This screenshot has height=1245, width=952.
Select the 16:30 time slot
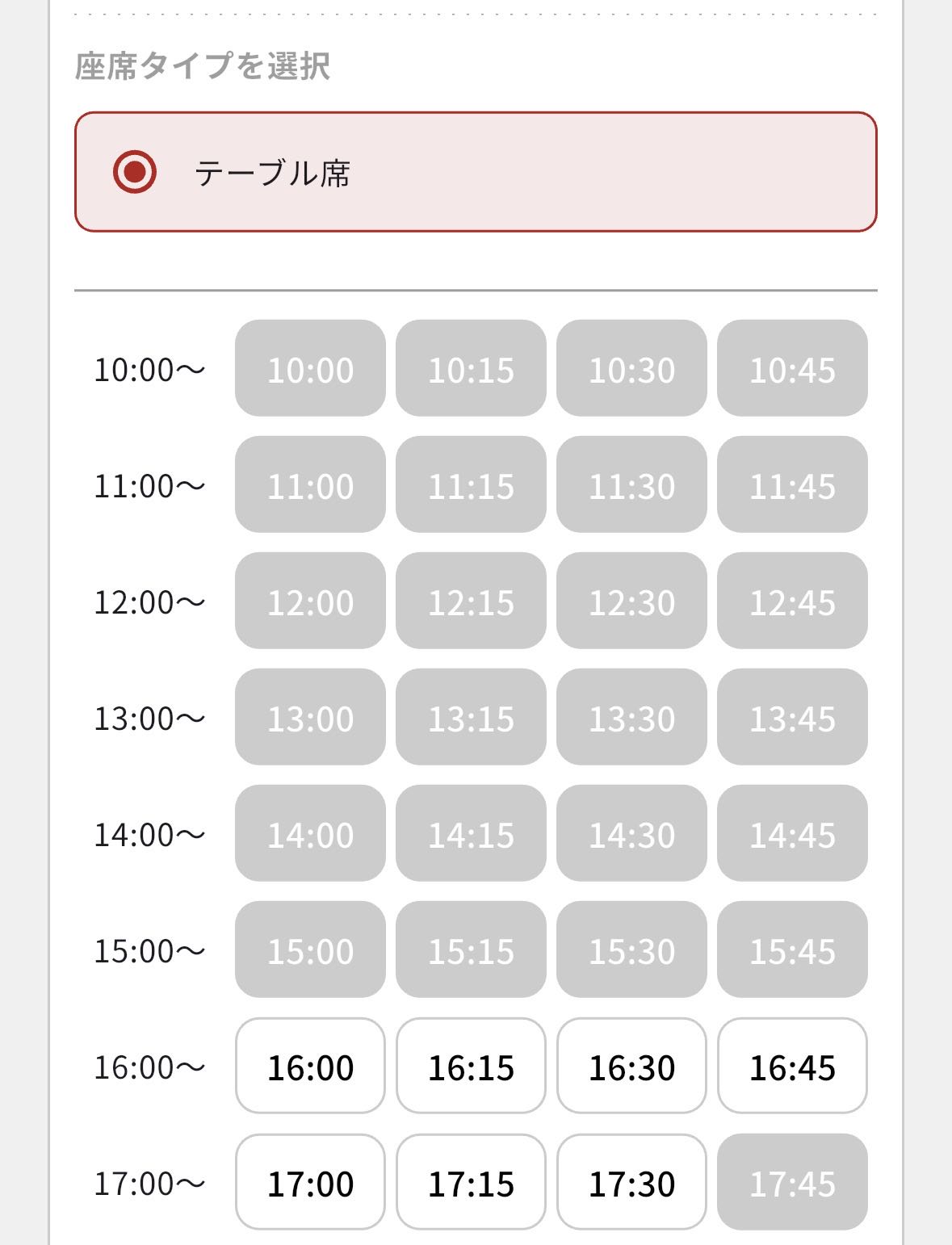pos(631,1067)
